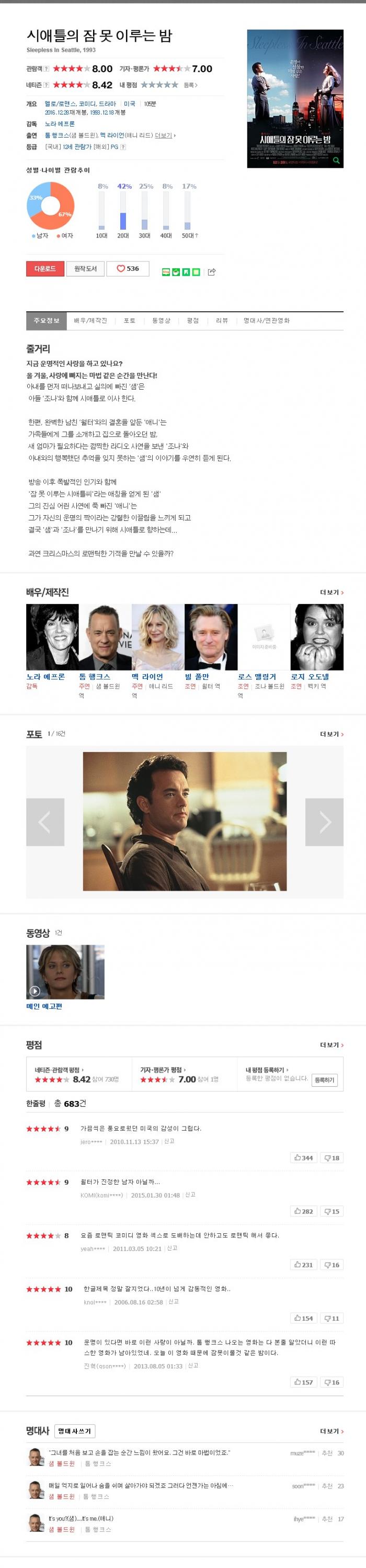Share this movie page
The height and width of the screenshot is (1568, 366).
[211, 272]
